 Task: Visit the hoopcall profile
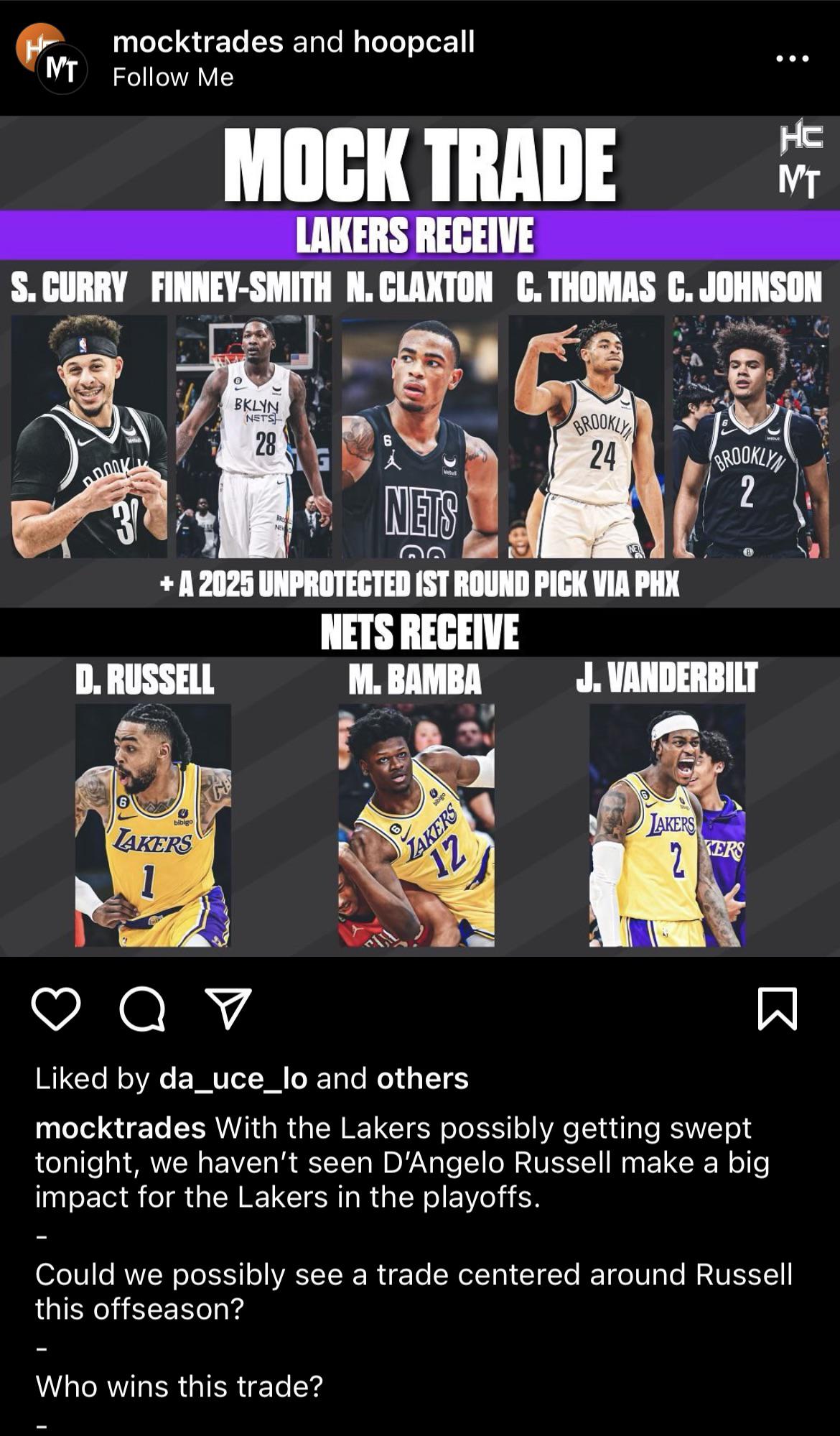pos(414,42)
